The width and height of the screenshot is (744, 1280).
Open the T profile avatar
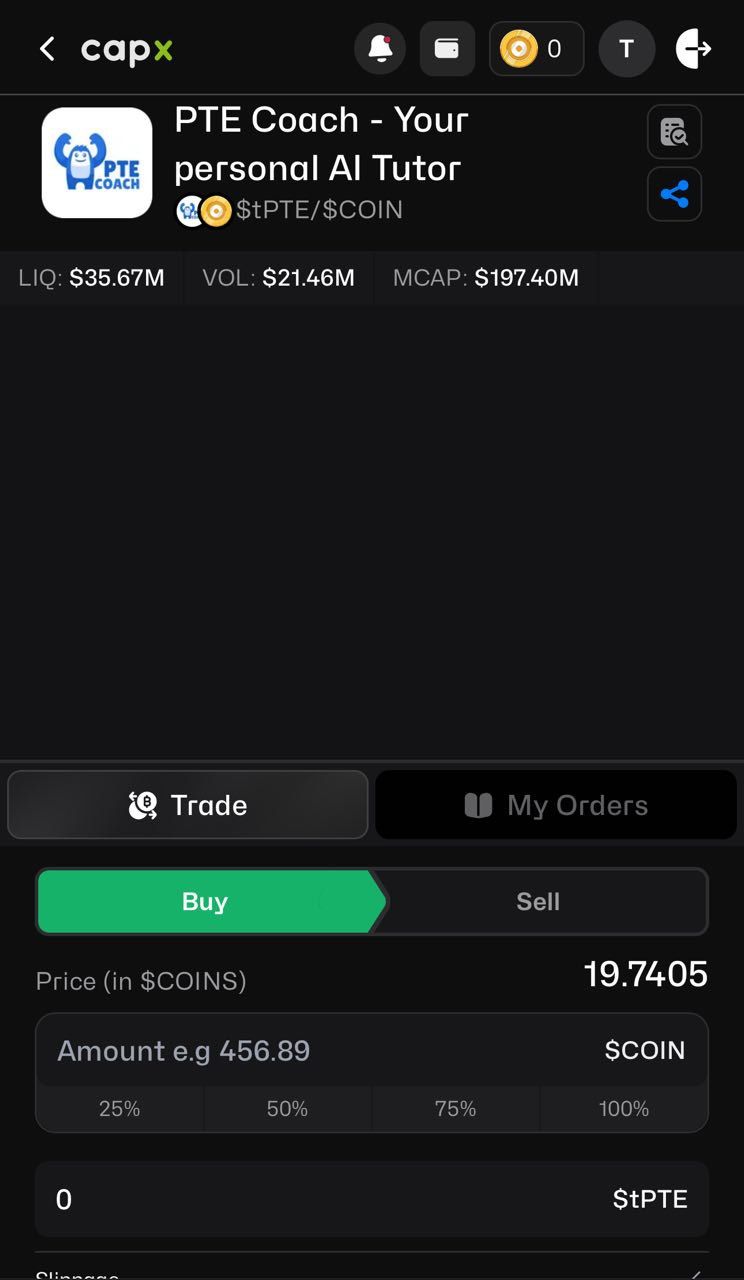click(x=627, y=48)
